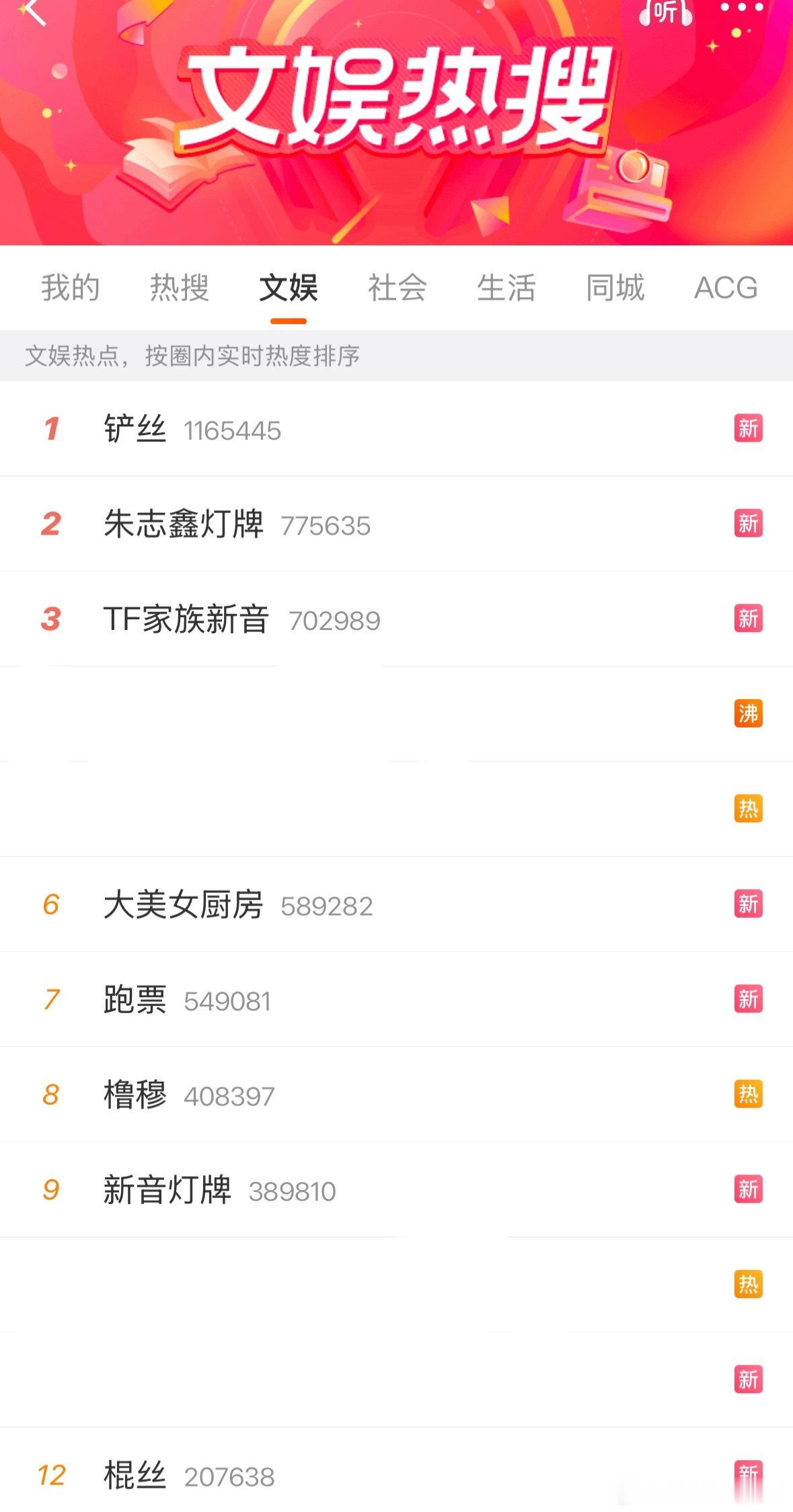Open the 生活 tab
Image resolution: width=793 pixels, height=1512 pixels.
point(505,288)
